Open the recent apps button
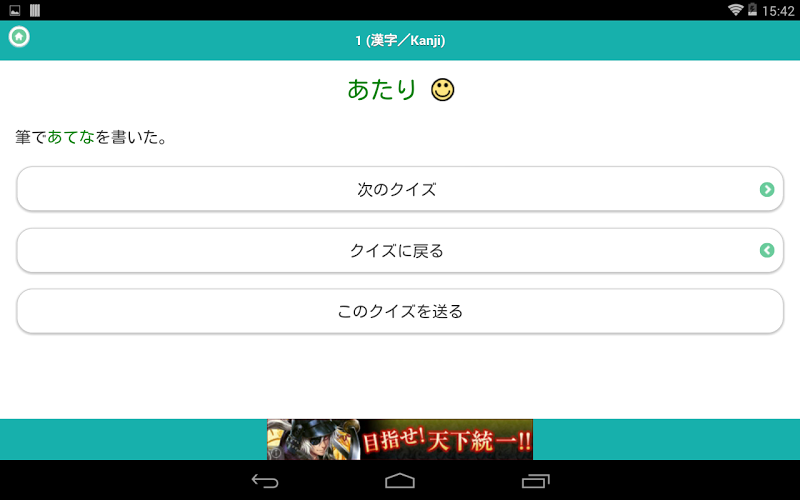Image resolution: width=800 pixels, height=500 pixels. (x=536, y=481)
